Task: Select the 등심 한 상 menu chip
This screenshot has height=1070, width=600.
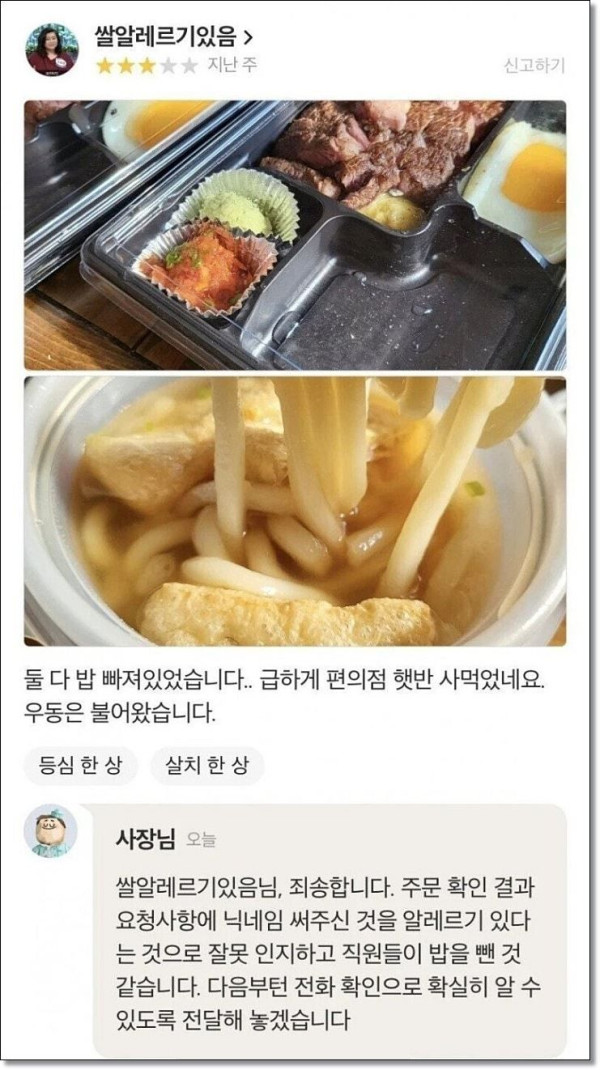Action: pyautogui.click(x=80, y=766)
